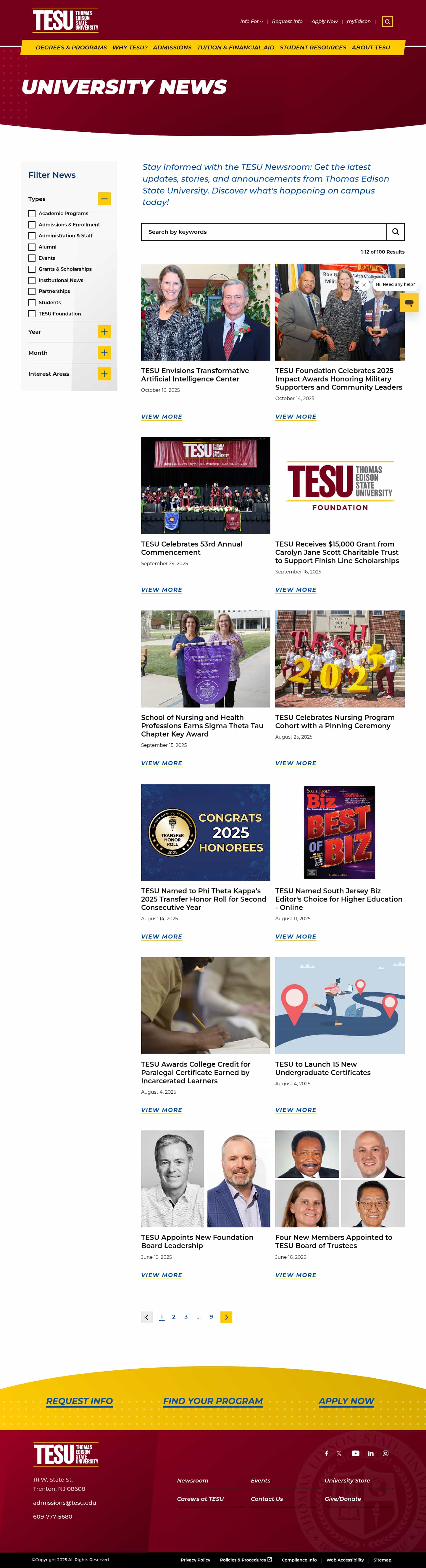Tick the TESU Foundation filter checkbox

point(32,314)
